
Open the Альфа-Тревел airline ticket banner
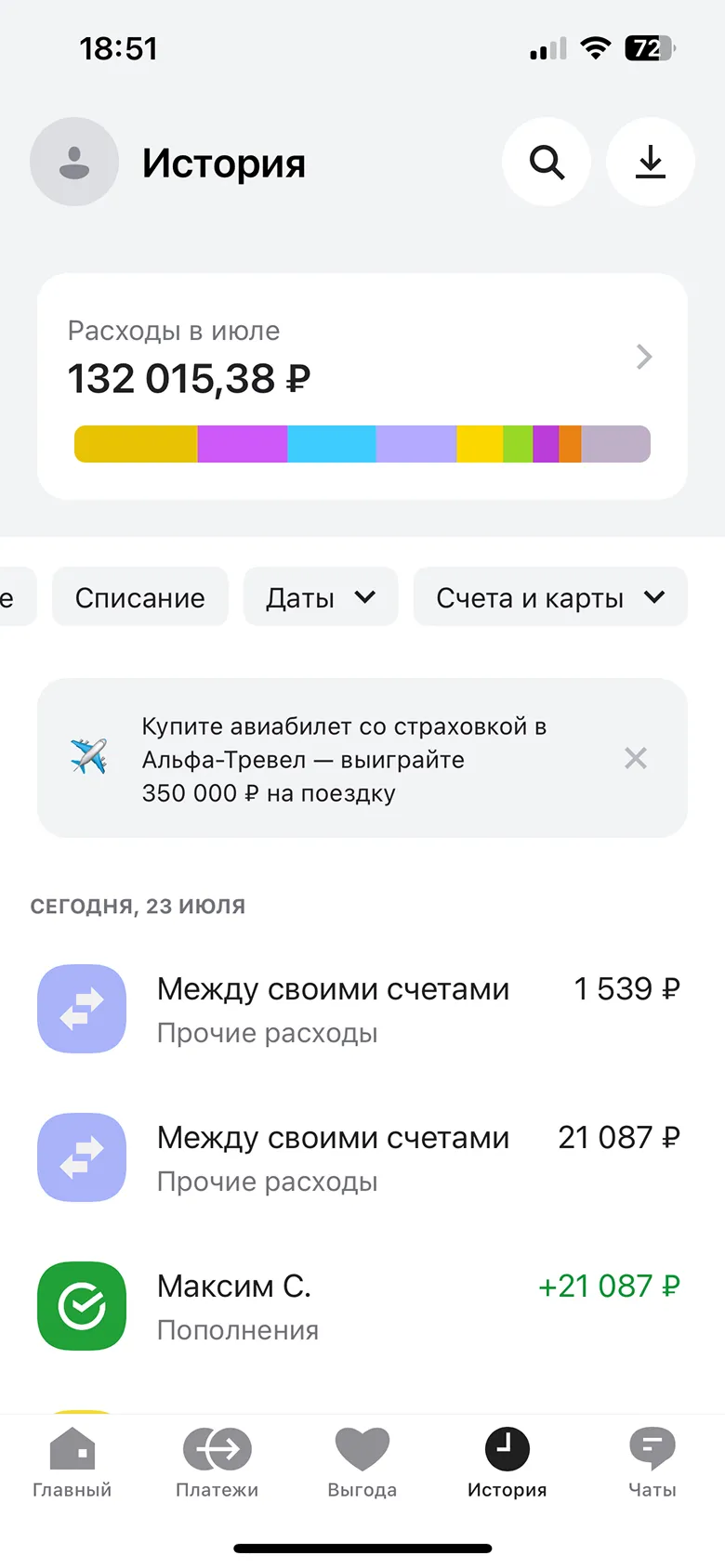click(x=344, y=759)
